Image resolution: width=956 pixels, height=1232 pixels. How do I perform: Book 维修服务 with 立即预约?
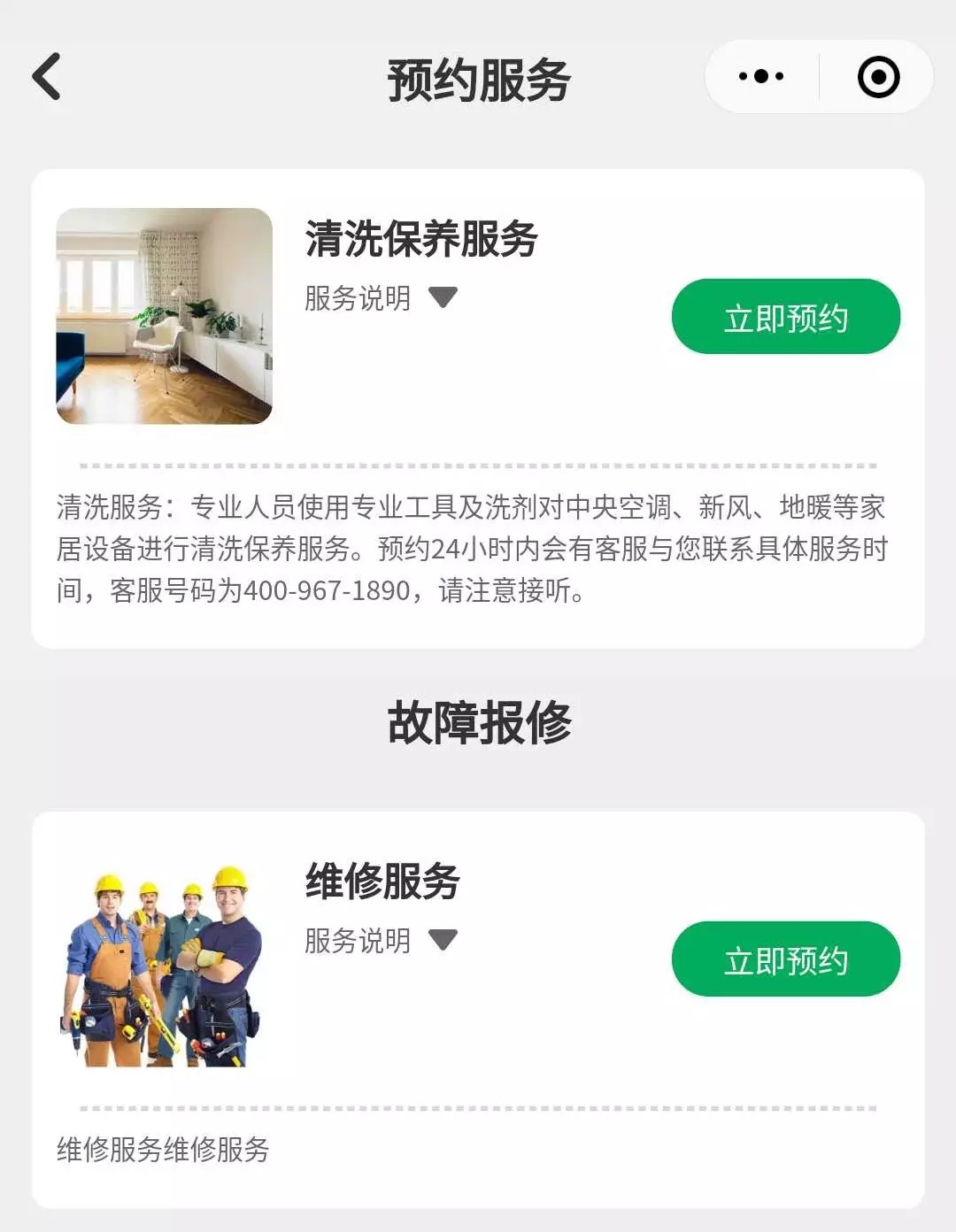click(785, 959)
